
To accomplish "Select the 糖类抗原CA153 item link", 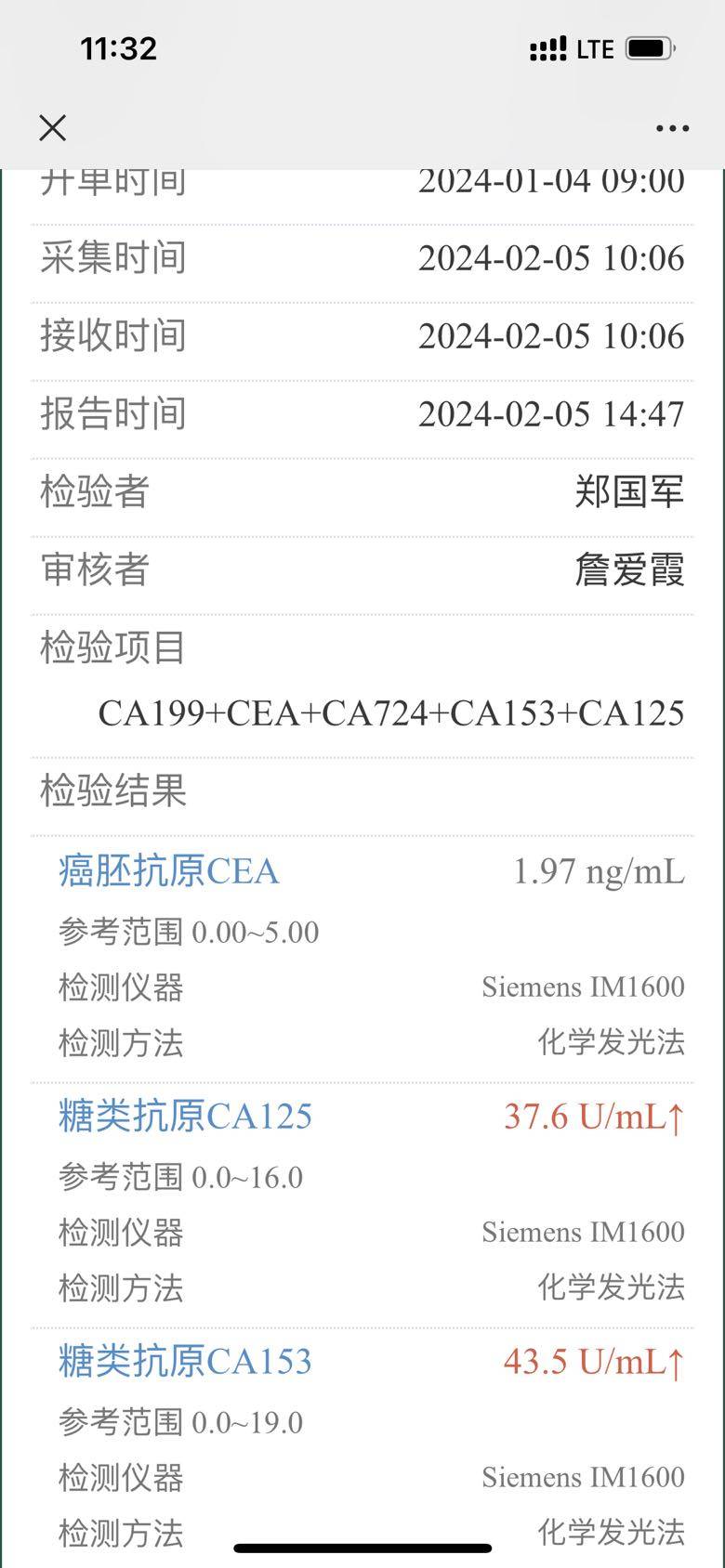I will point(185,1361).
